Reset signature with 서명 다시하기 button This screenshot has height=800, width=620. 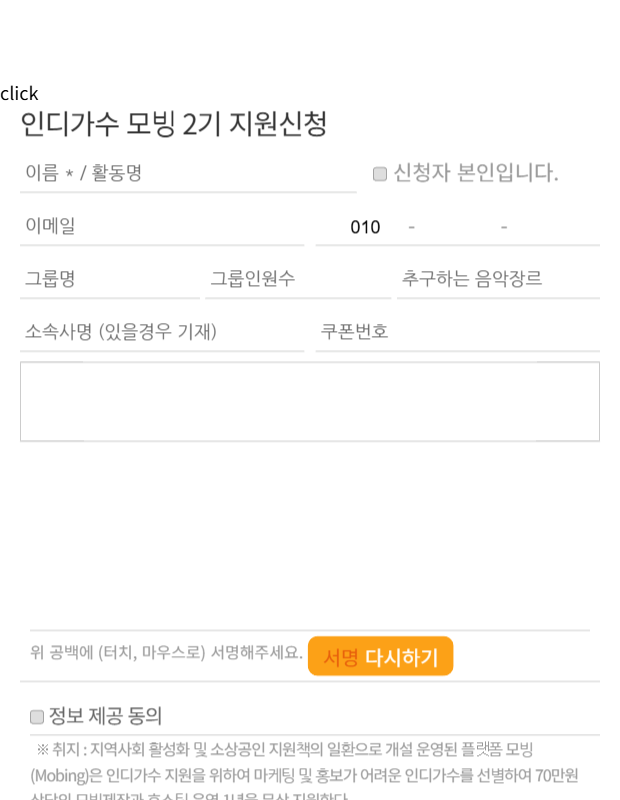(380, 657)
